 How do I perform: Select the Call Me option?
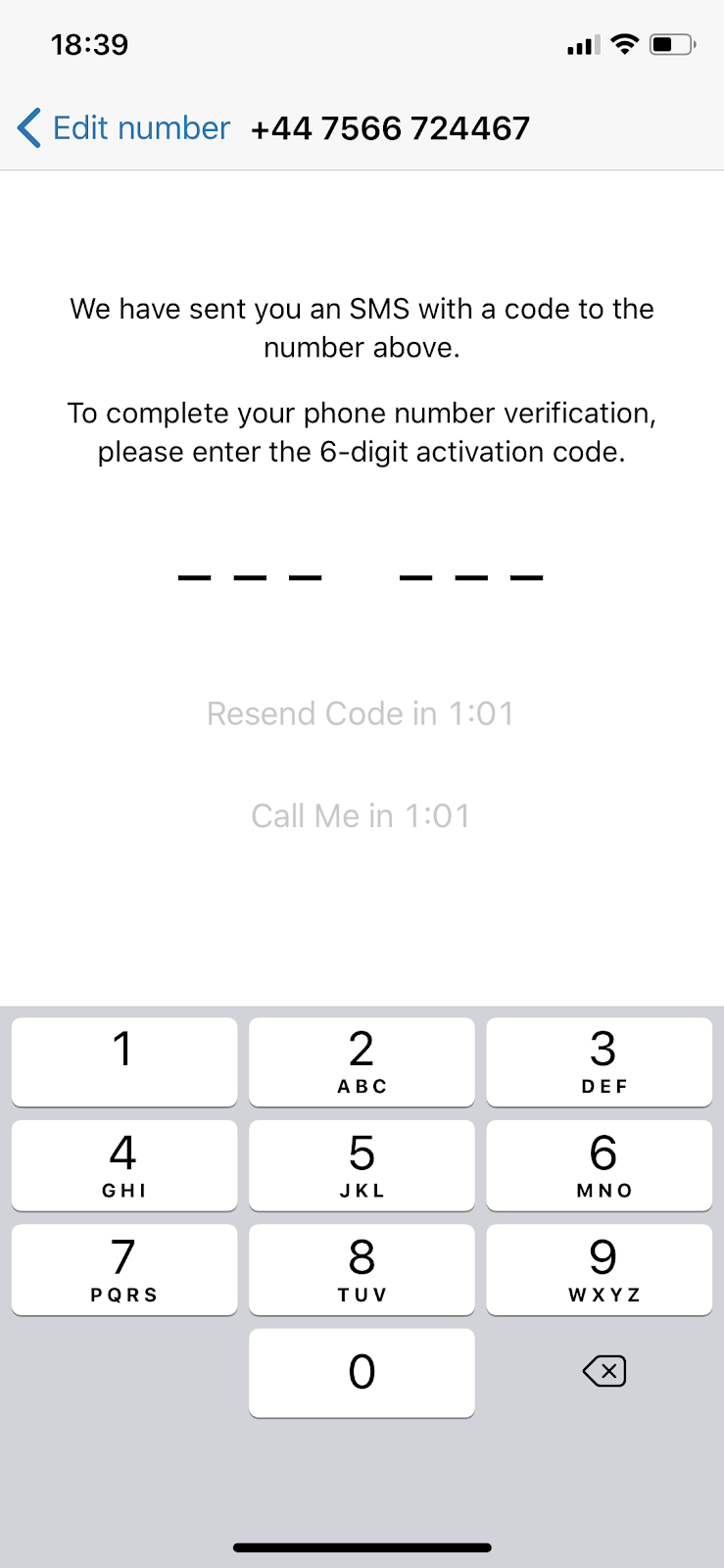pyautogui.click(x=361, y=815)
